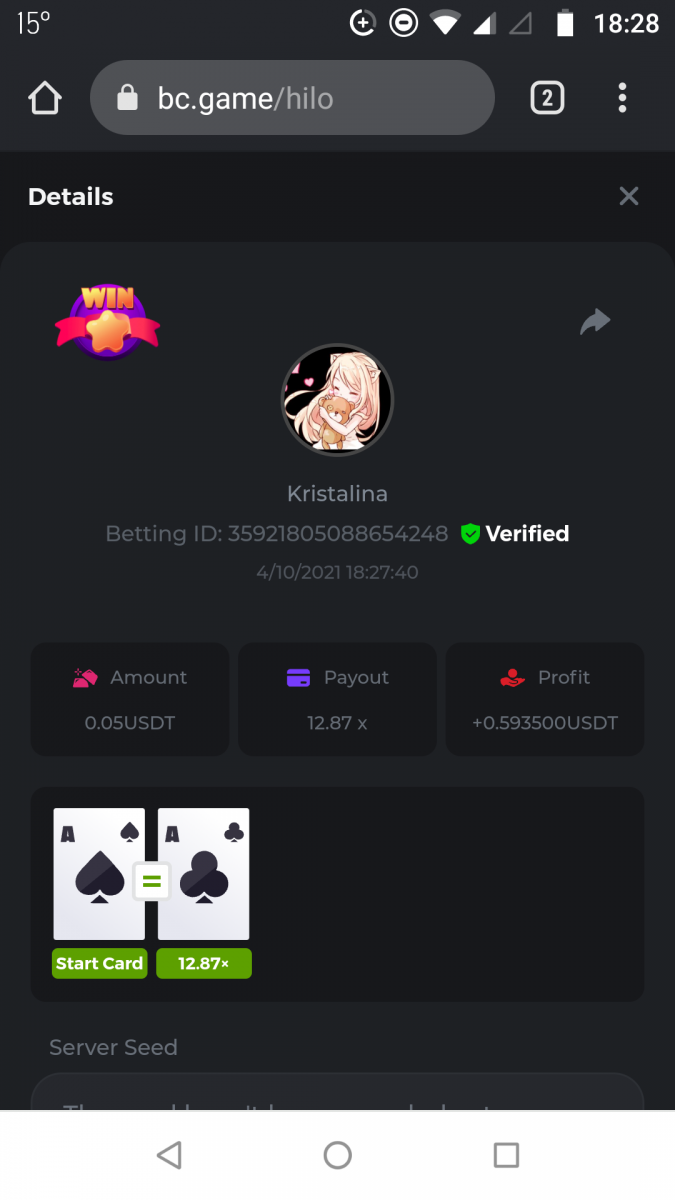Close the Details panel
The height and width of the screenshot is (1200, 675).
point(628,196)
